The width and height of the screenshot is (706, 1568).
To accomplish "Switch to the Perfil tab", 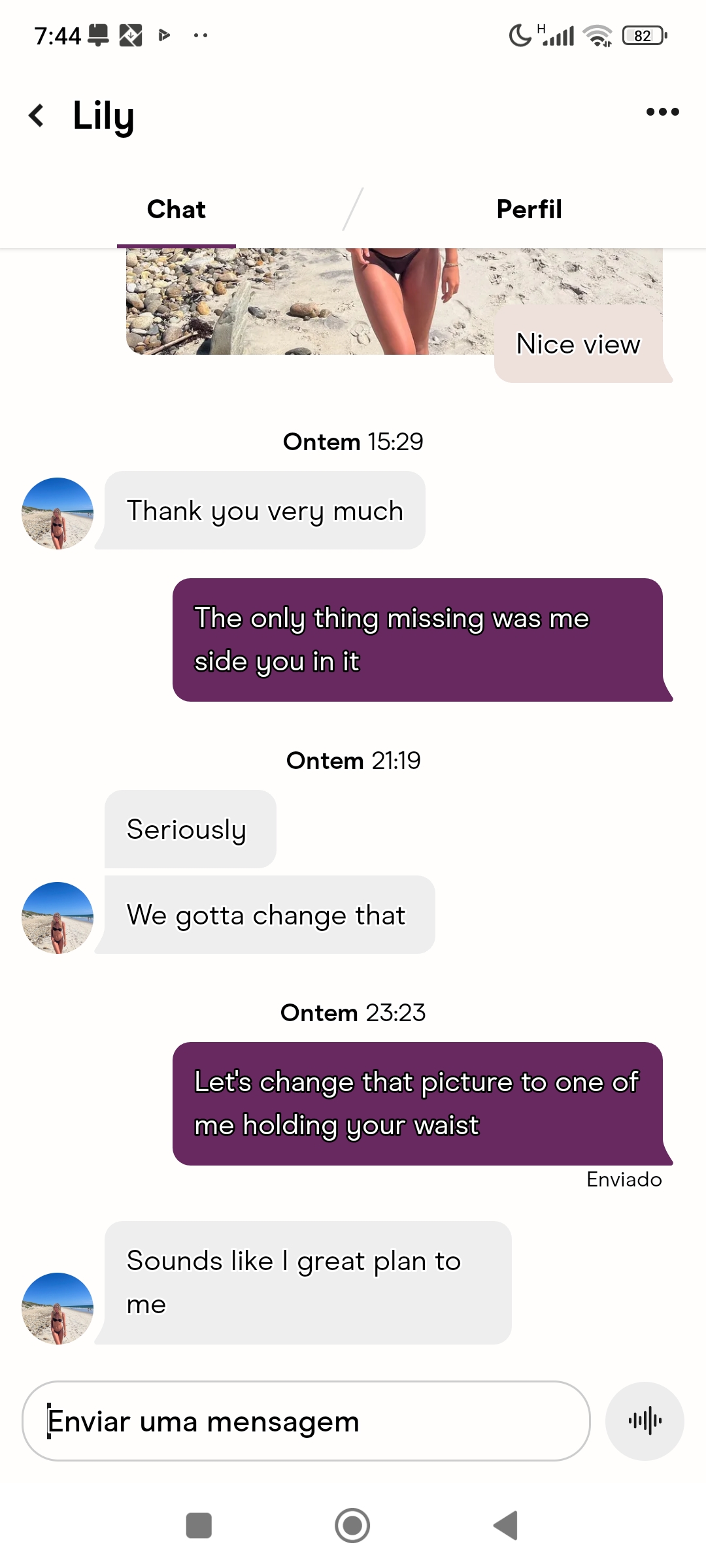I will tap(529, 208).
